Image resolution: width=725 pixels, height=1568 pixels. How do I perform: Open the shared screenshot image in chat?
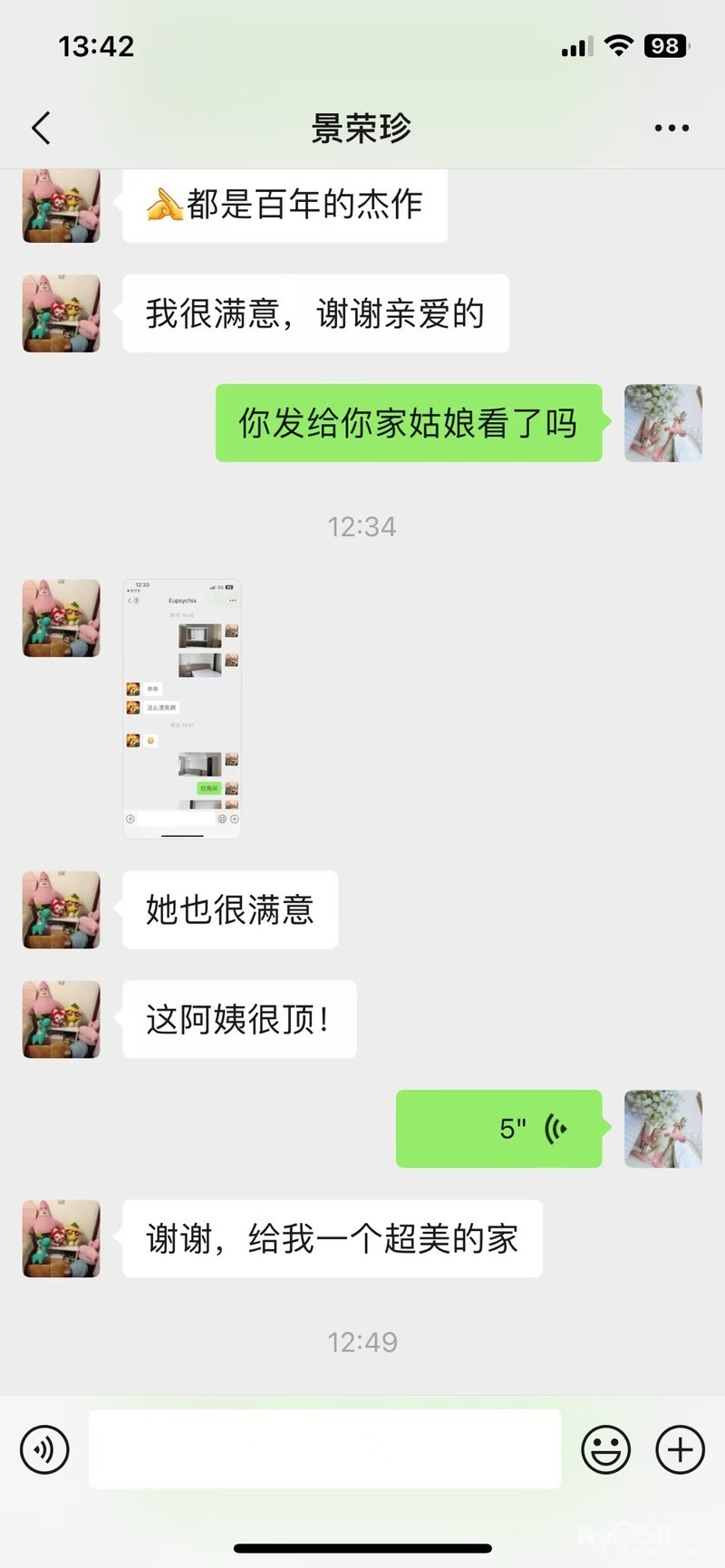tap(182, 708)
